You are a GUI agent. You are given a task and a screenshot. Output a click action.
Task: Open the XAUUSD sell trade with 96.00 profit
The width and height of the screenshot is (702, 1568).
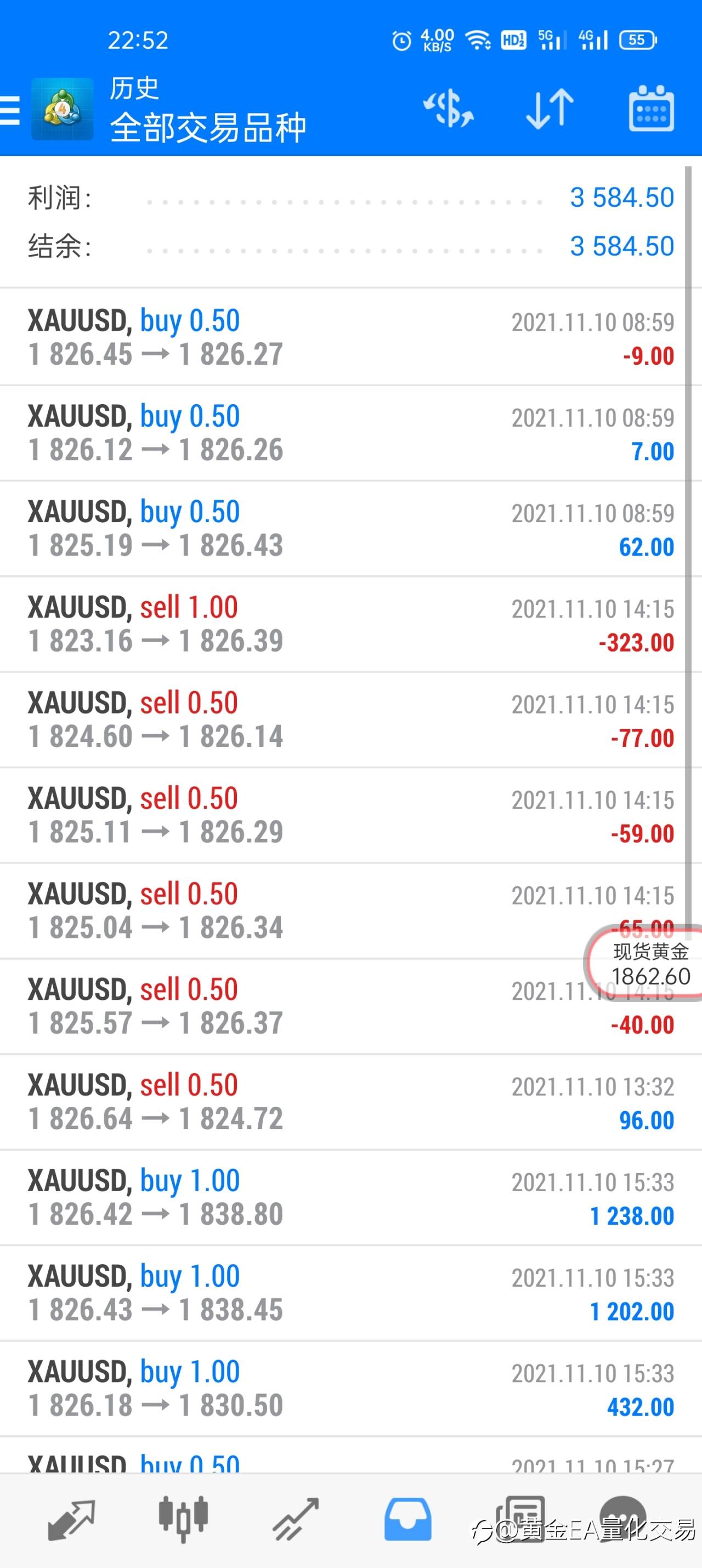click(x=350, y=1102)
